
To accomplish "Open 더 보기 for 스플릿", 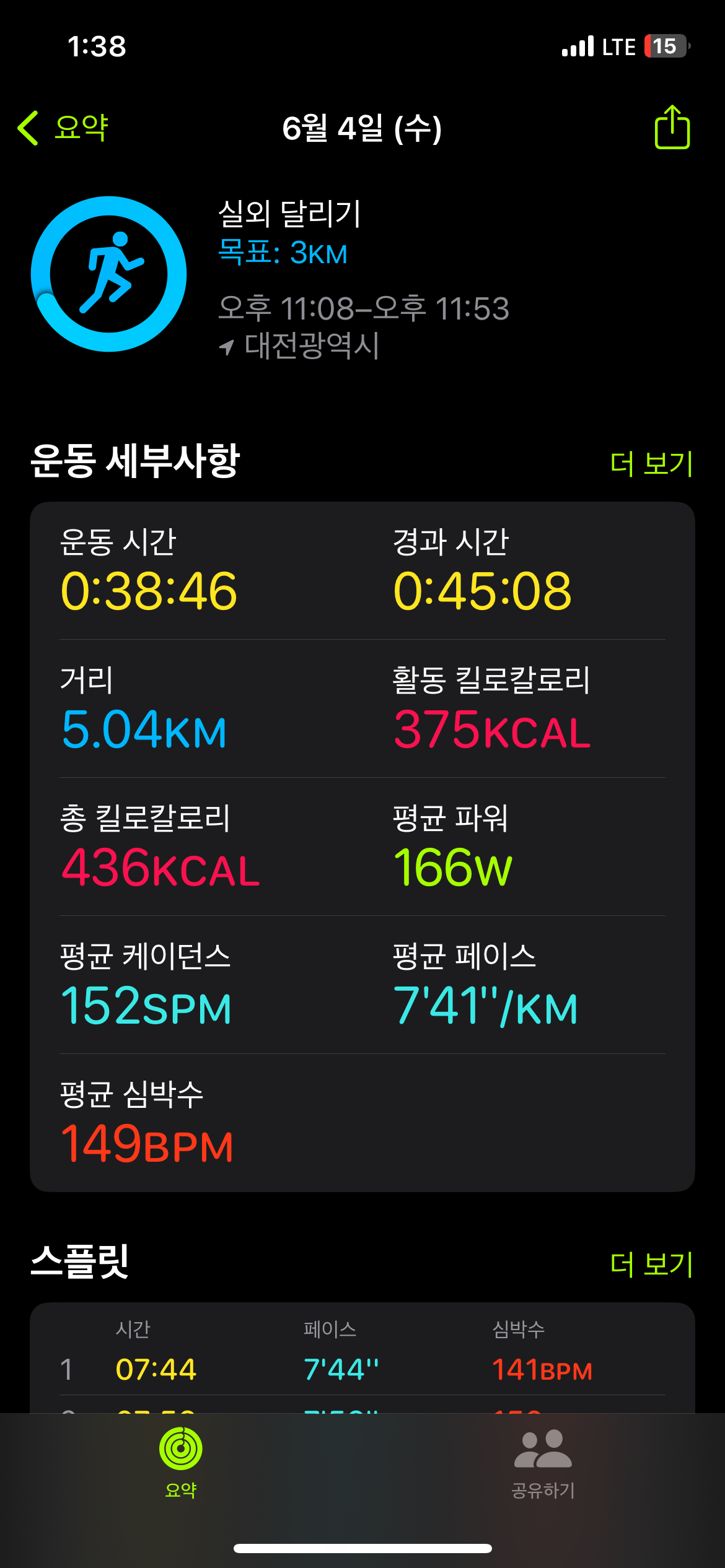I will [651, 1264].
